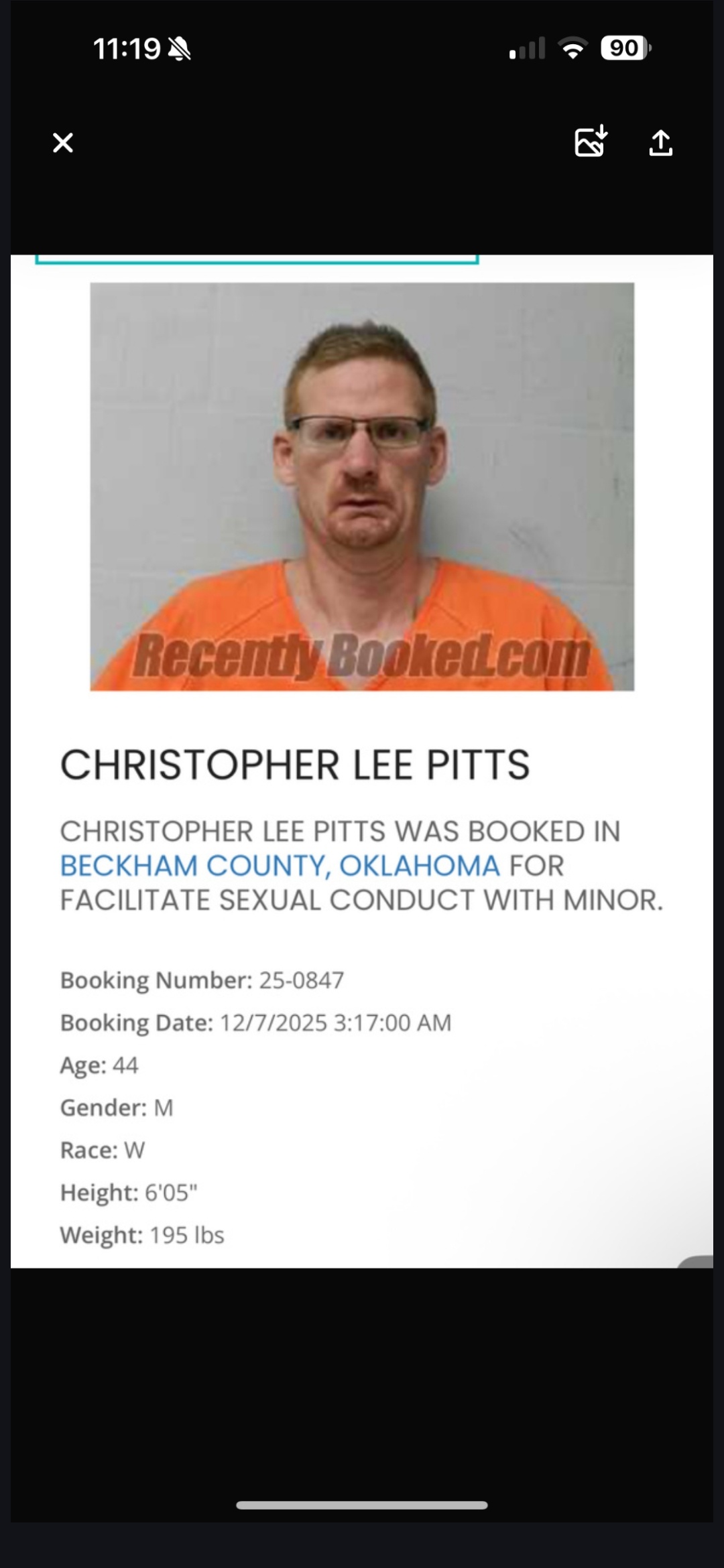Share this image
Screen dimensions: 724x1568
661,143
